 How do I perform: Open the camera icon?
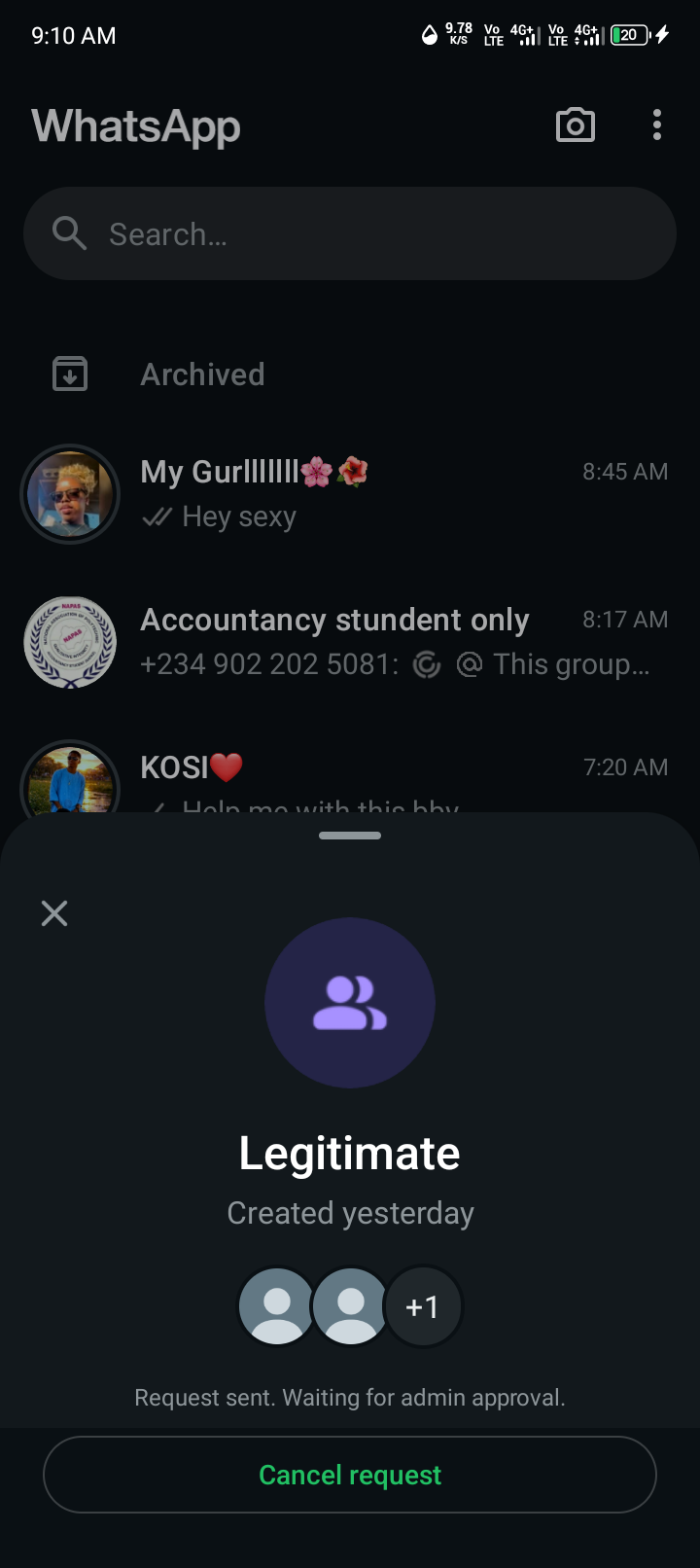click(575, 125)
